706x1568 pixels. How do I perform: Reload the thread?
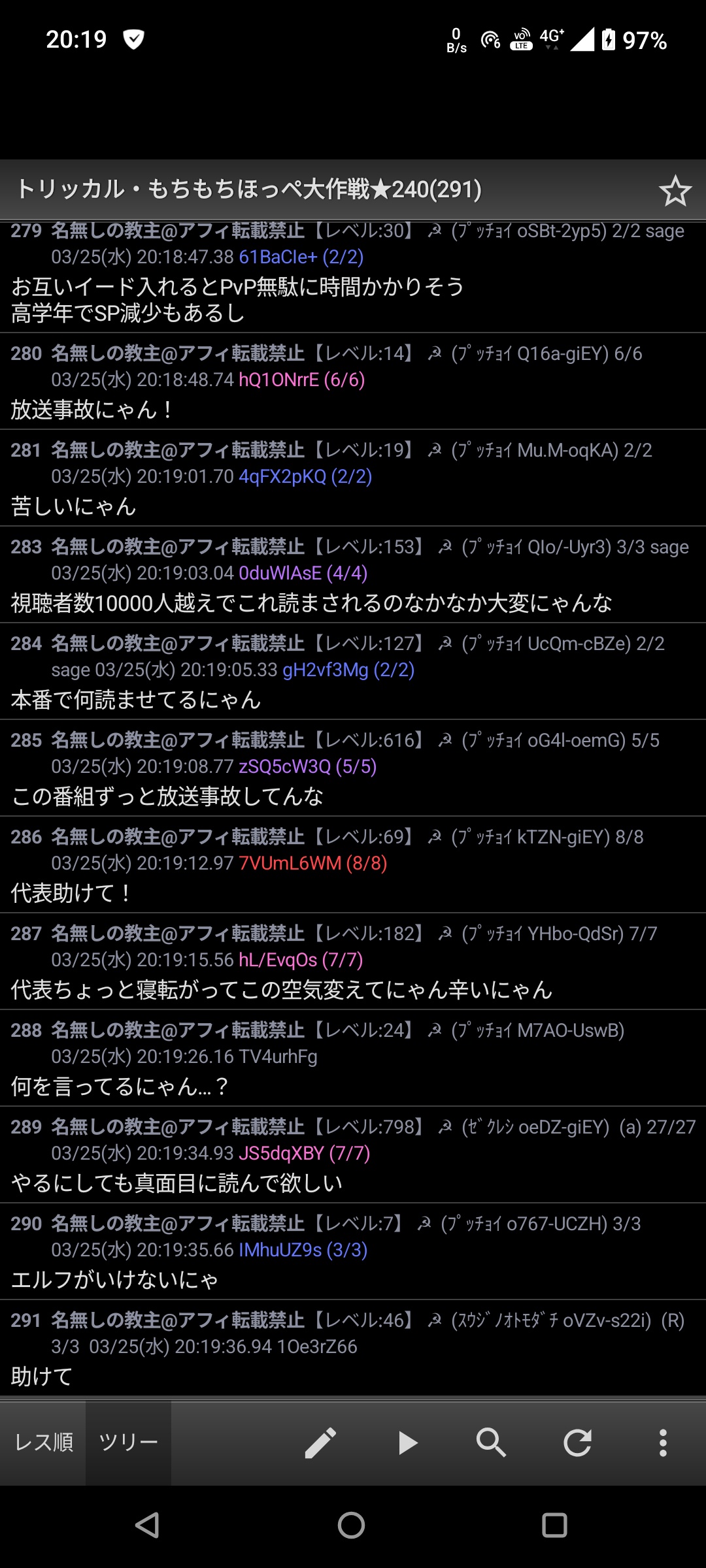click(577, 1443)
